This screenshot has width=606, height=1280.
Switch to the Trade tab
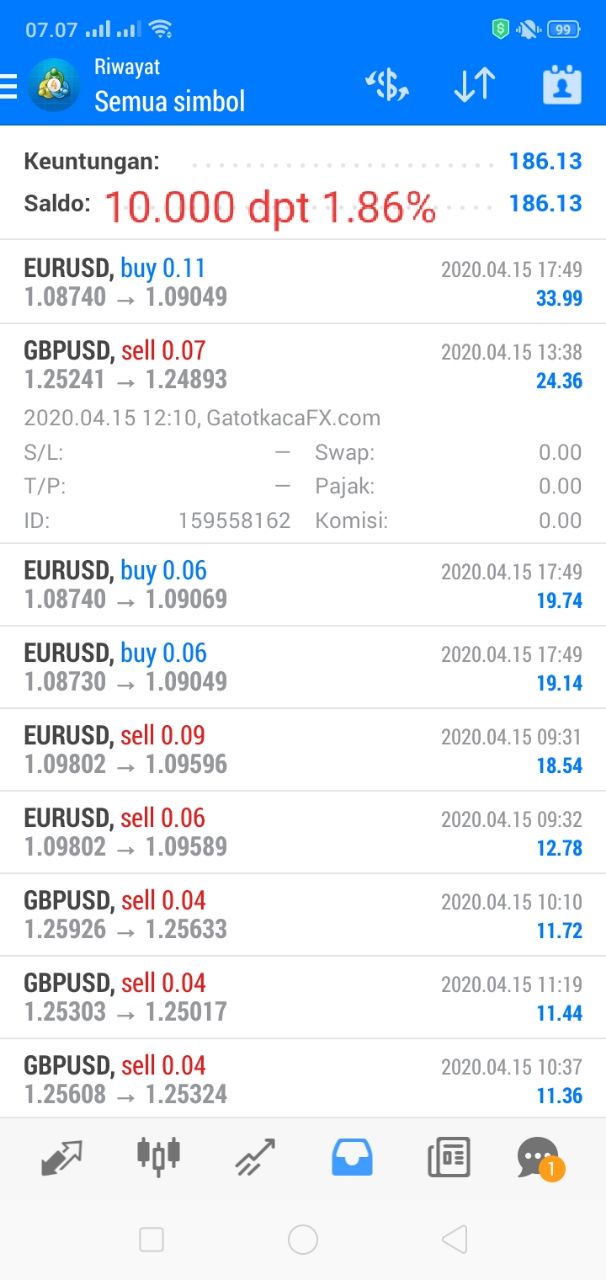[x=254, y=1157]
